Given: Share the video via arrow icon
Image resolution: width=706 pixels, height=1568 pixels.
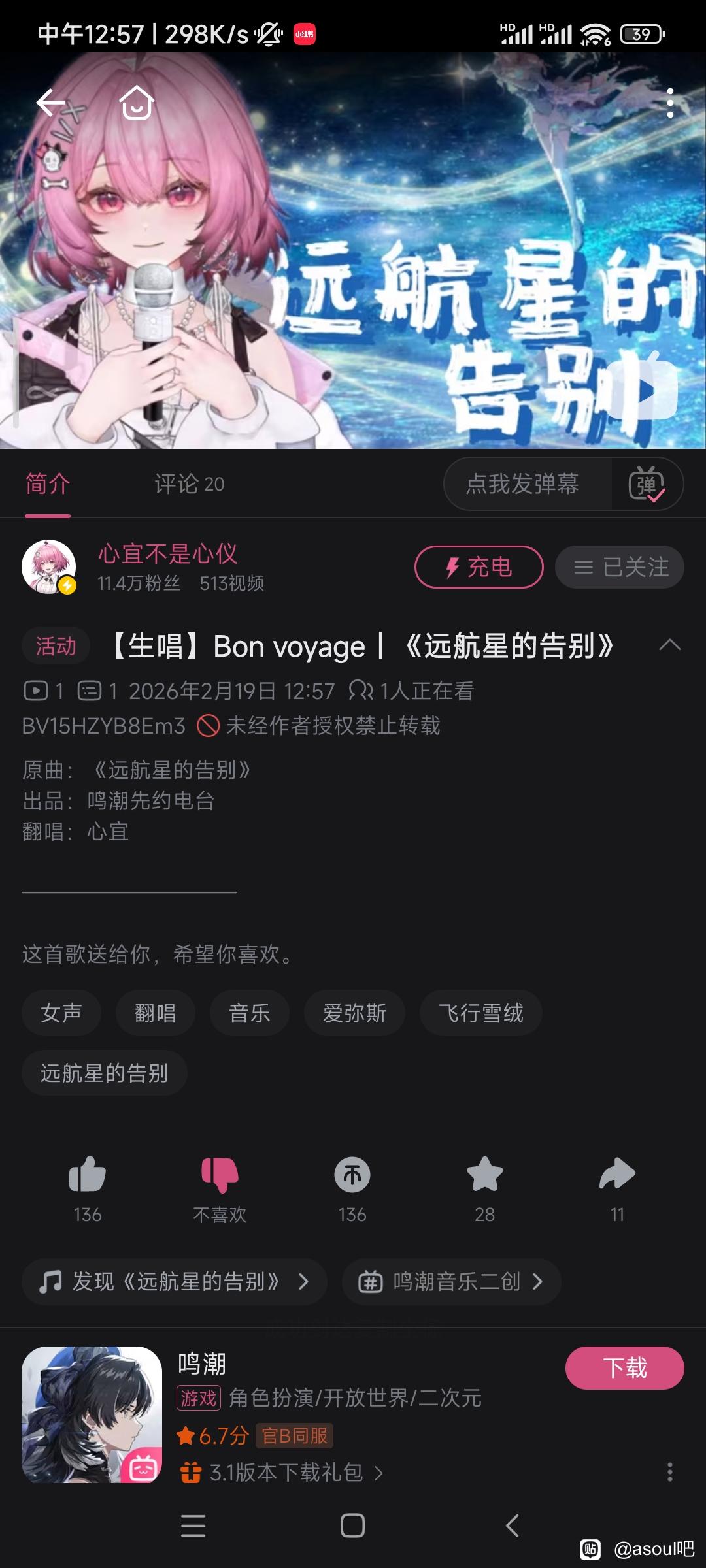Looking at the screenshot, I should tap(617, 1174).
